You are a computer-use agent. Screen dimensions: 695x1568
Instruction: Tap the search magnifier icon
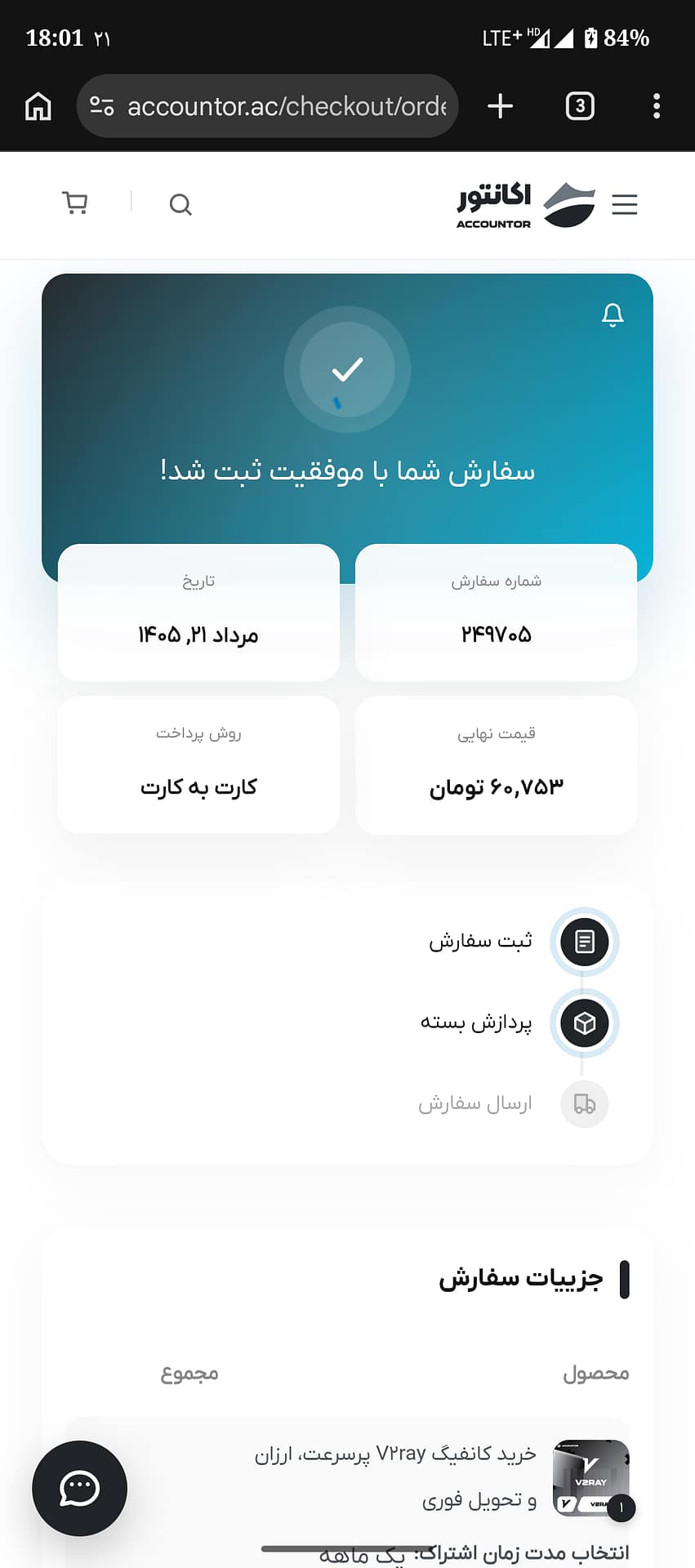pos(180,204)
